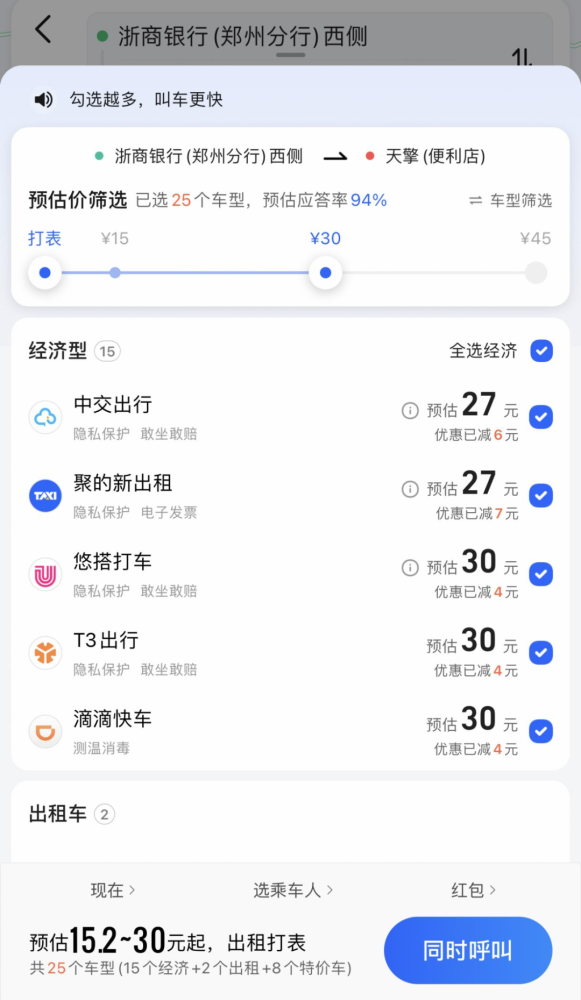View 中交出行 price estimate info icon
The image size is (581, 1000).
click(409, 411)
